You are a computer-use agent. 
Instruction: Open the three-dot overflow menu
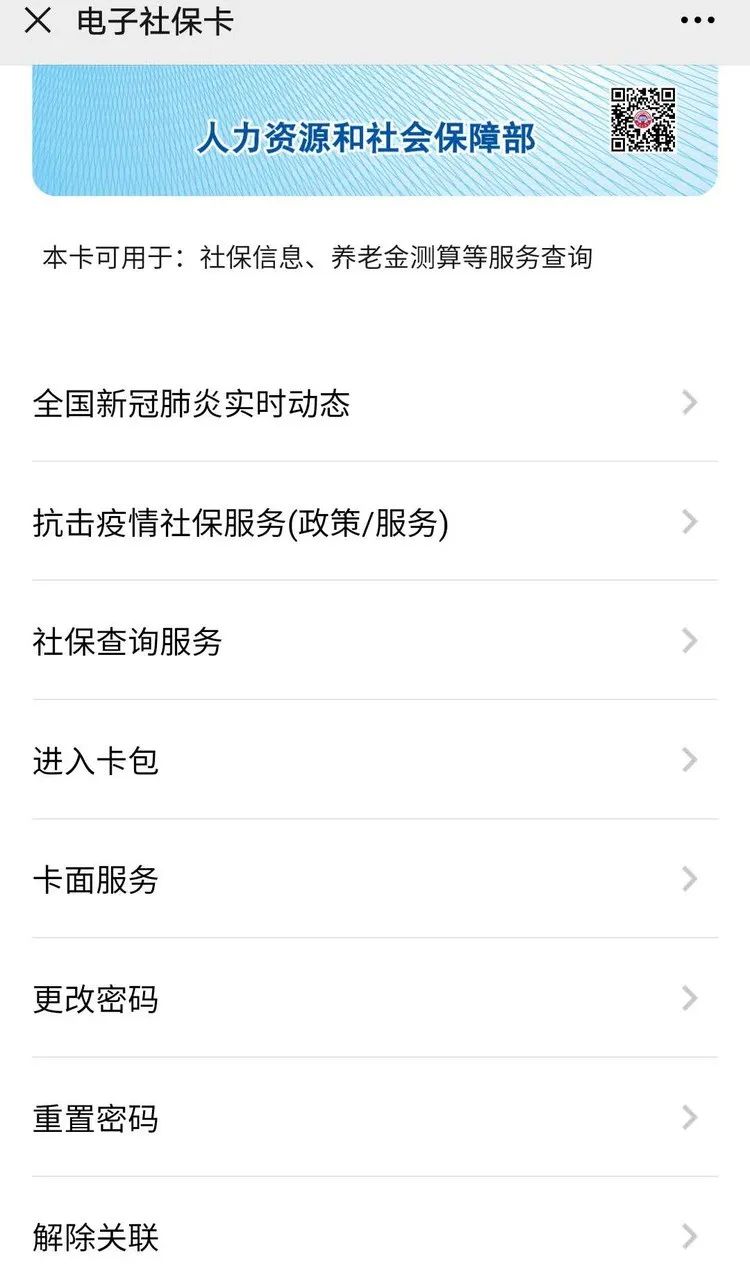pos(697,21)
